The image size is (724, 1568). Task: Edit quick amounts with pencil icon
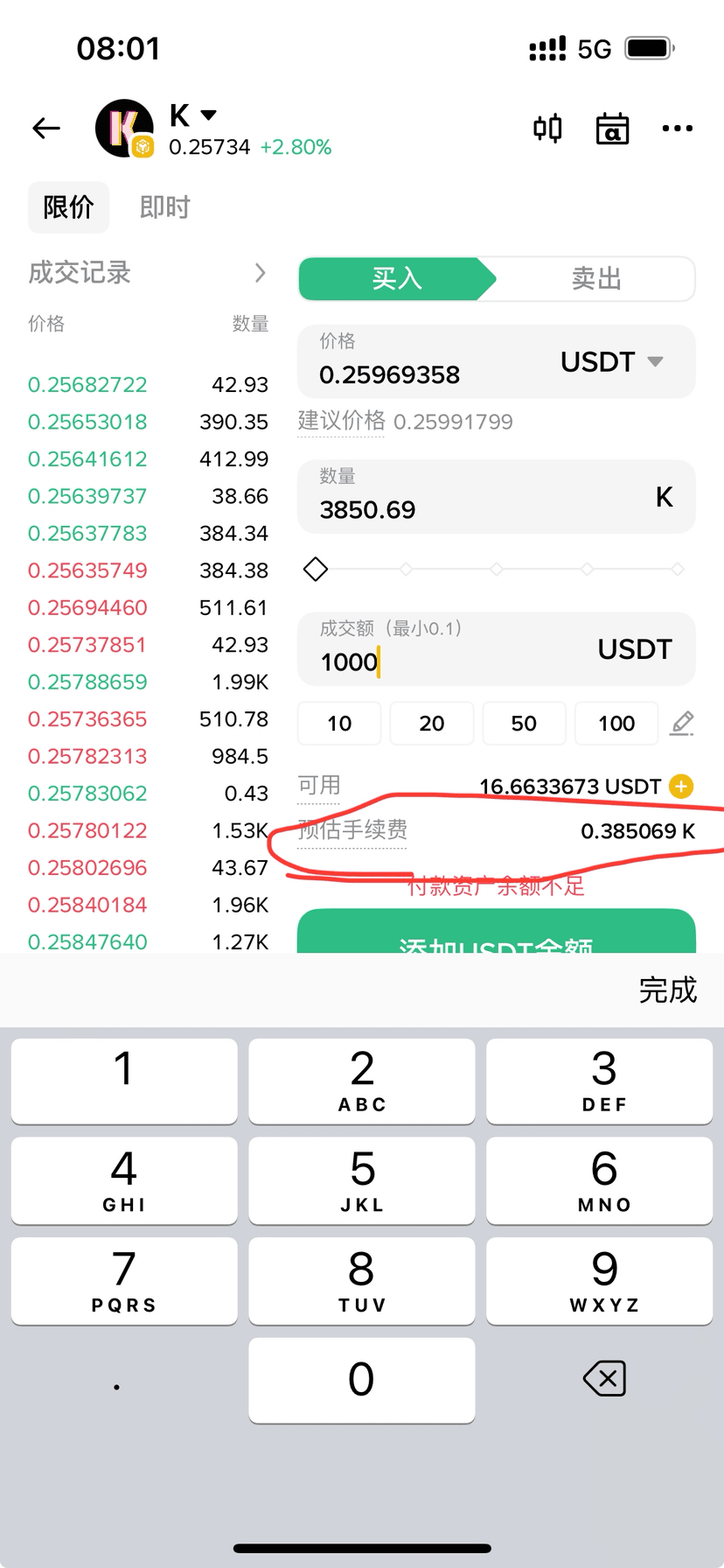point(682,723)
